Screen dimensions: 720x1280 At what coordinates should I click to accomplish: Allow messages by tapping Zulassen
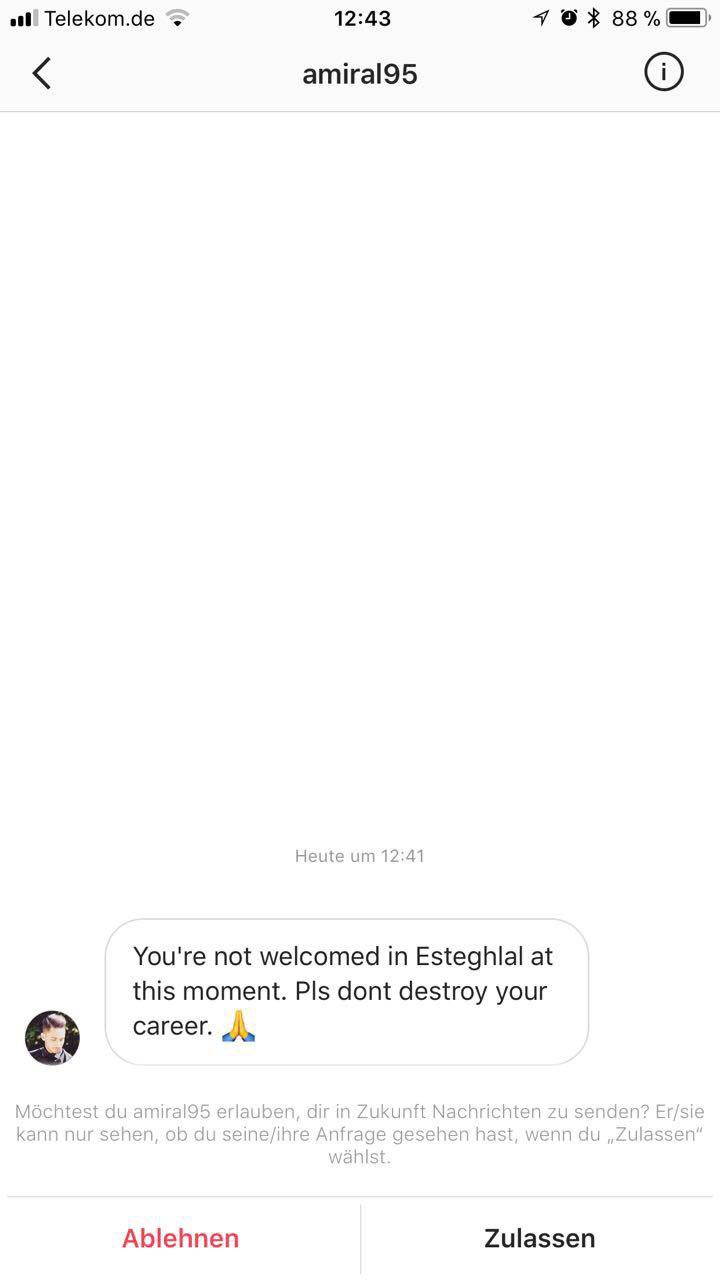coord(539,1238)
